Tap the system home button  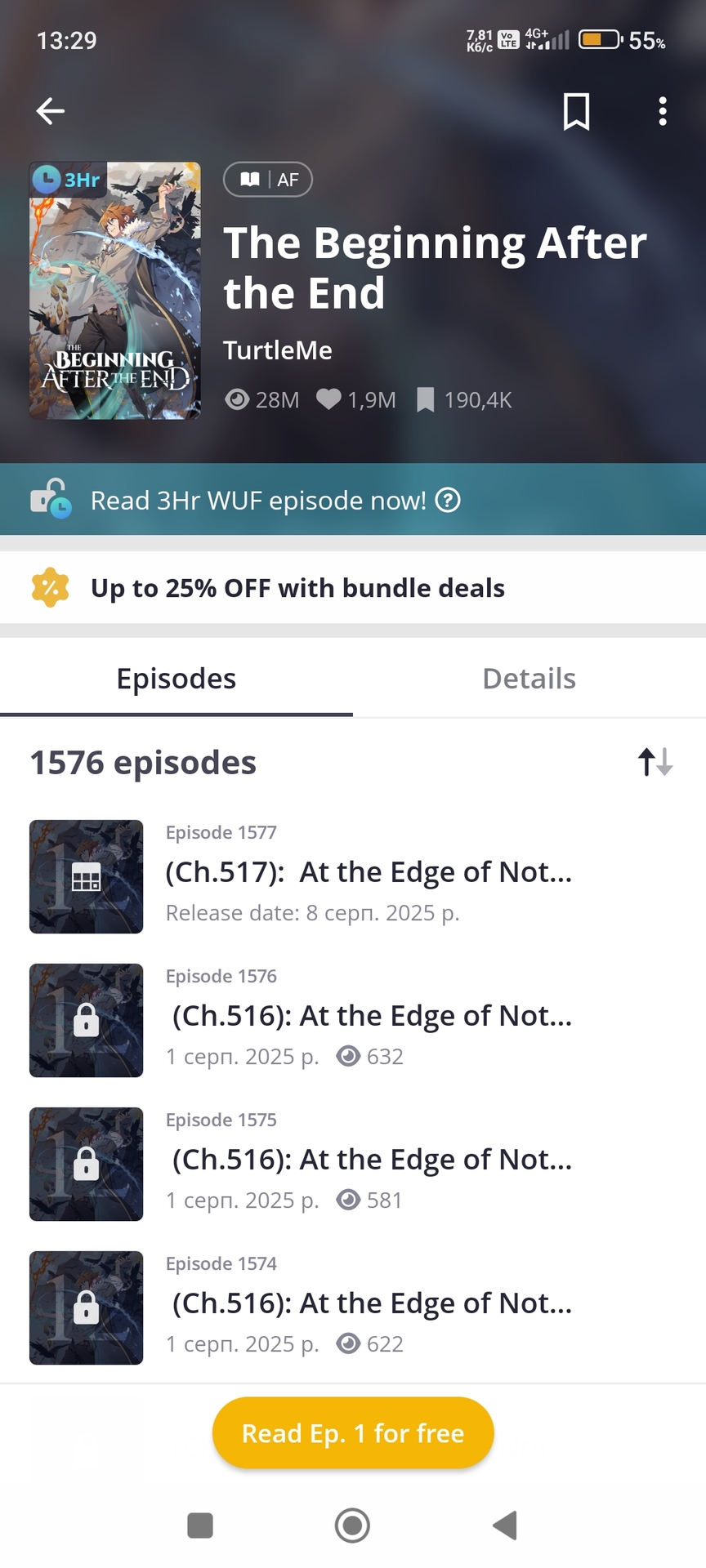352,1525
